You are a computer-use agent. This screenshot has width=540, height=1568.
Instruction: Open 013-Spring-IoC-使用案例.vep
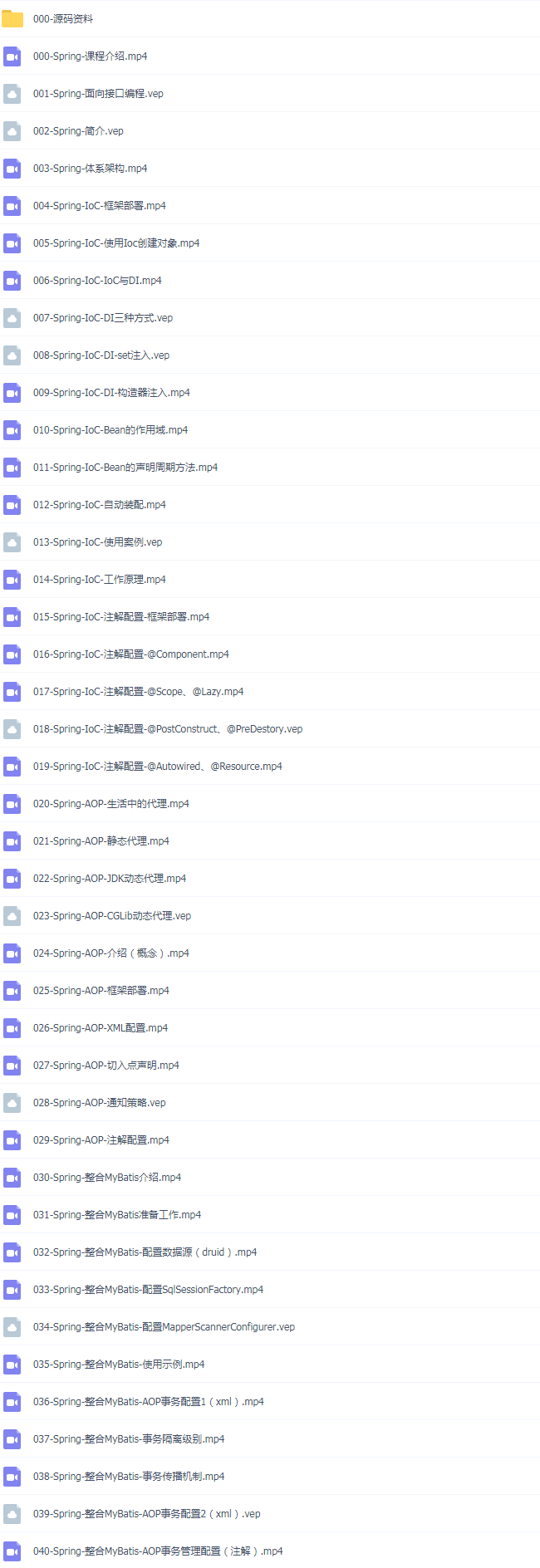pyautogui.click(x=97, y=541)
